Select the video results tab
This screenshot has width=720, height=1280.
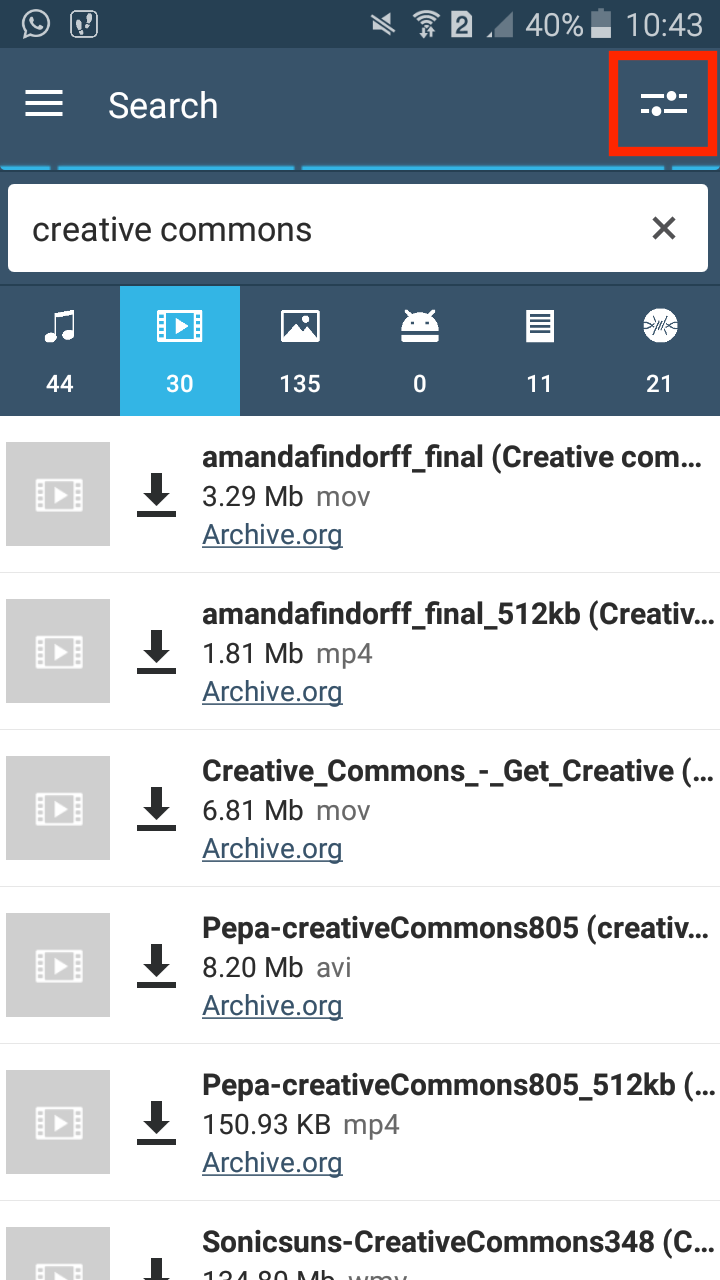coord(180,350)
